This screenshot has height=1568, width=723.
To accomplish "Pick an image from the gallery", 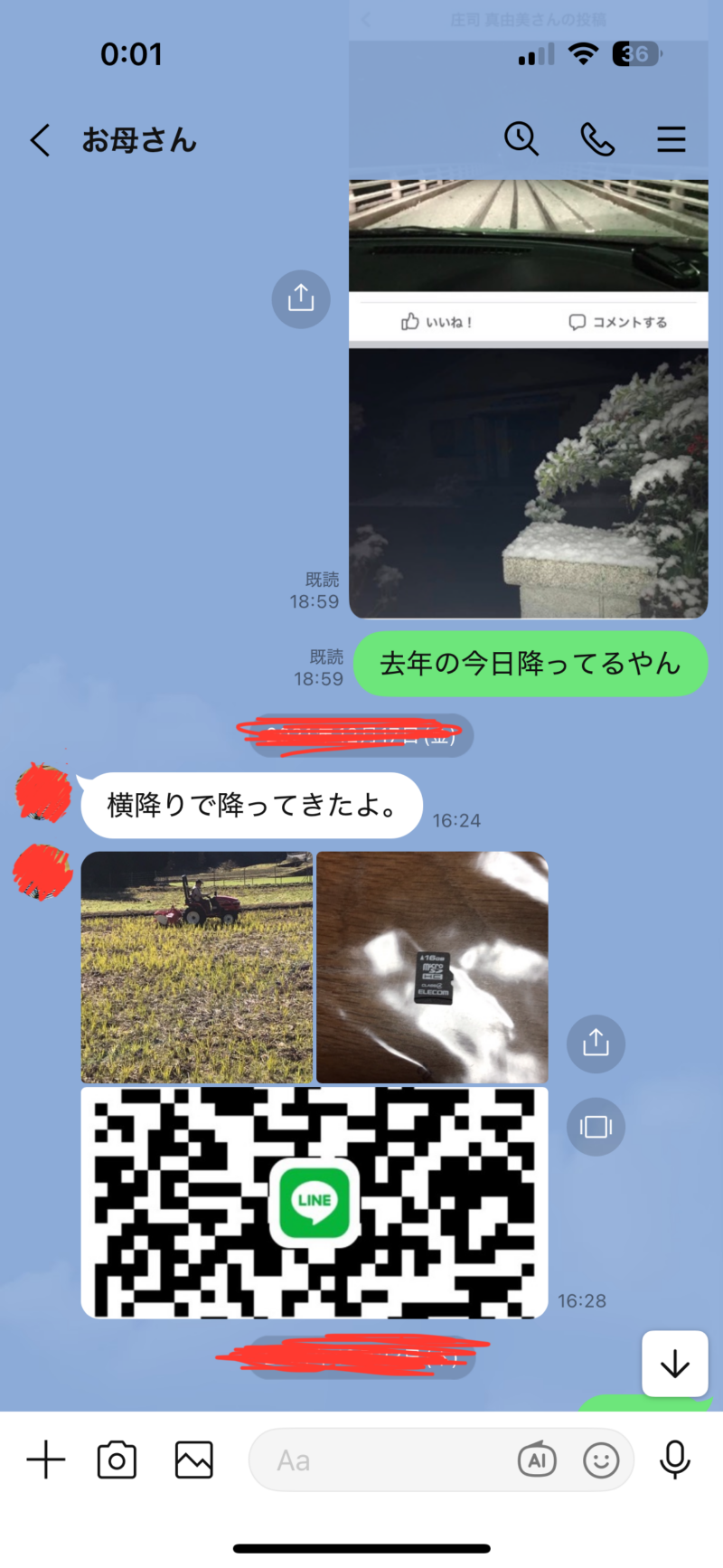I will [193, 1459].
